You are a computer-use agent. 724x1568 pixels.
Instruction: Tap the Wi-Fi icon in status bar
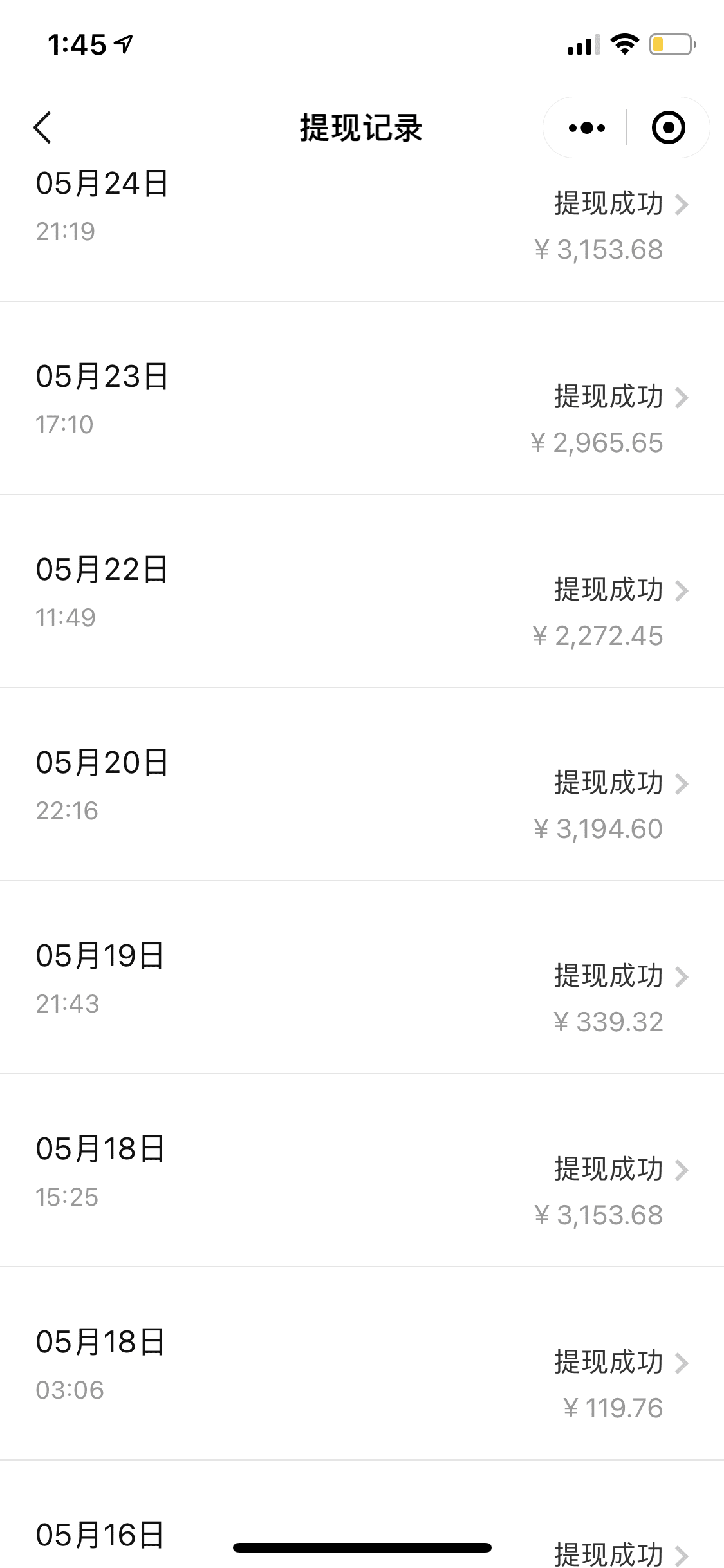(x=622, y=42)
